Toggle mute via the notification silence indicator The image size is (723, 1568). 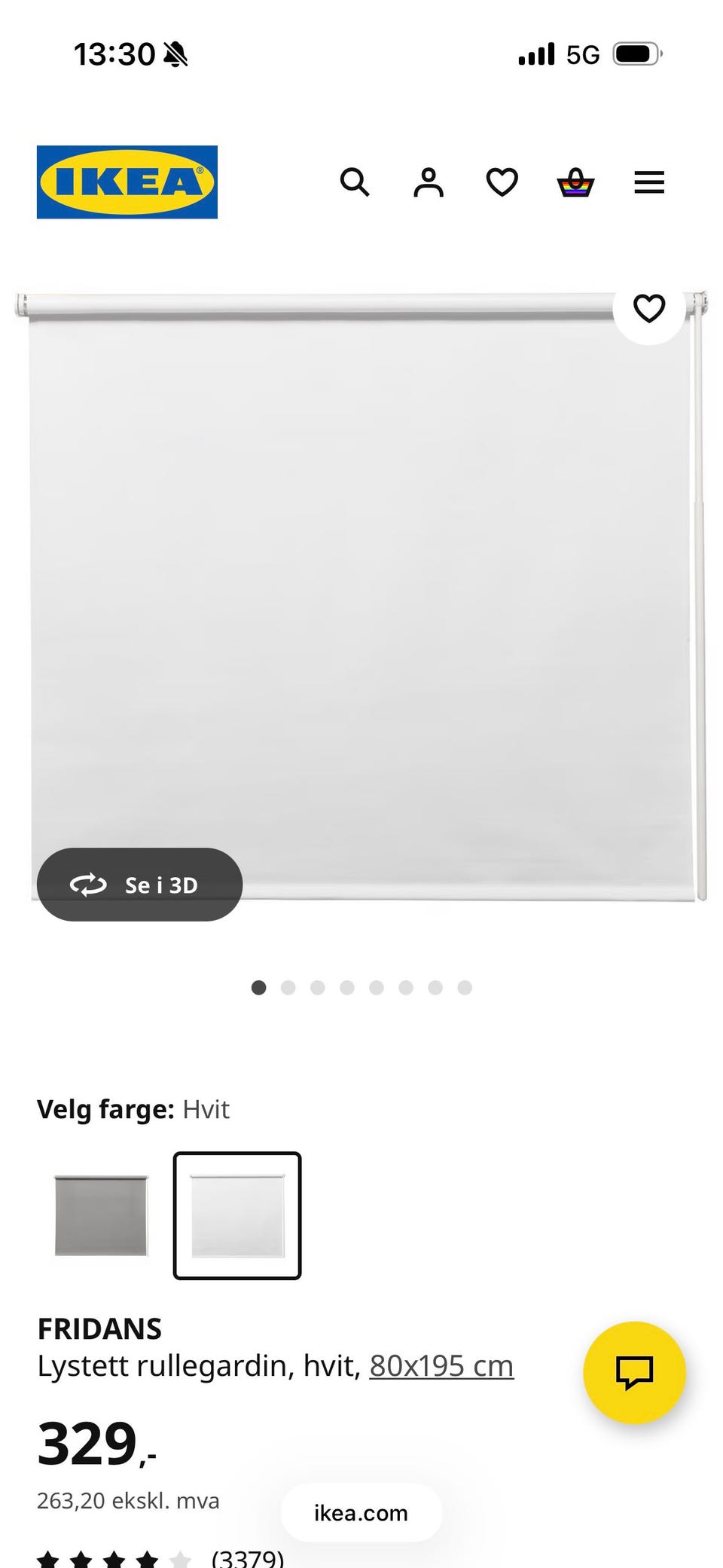pos(174,55)
